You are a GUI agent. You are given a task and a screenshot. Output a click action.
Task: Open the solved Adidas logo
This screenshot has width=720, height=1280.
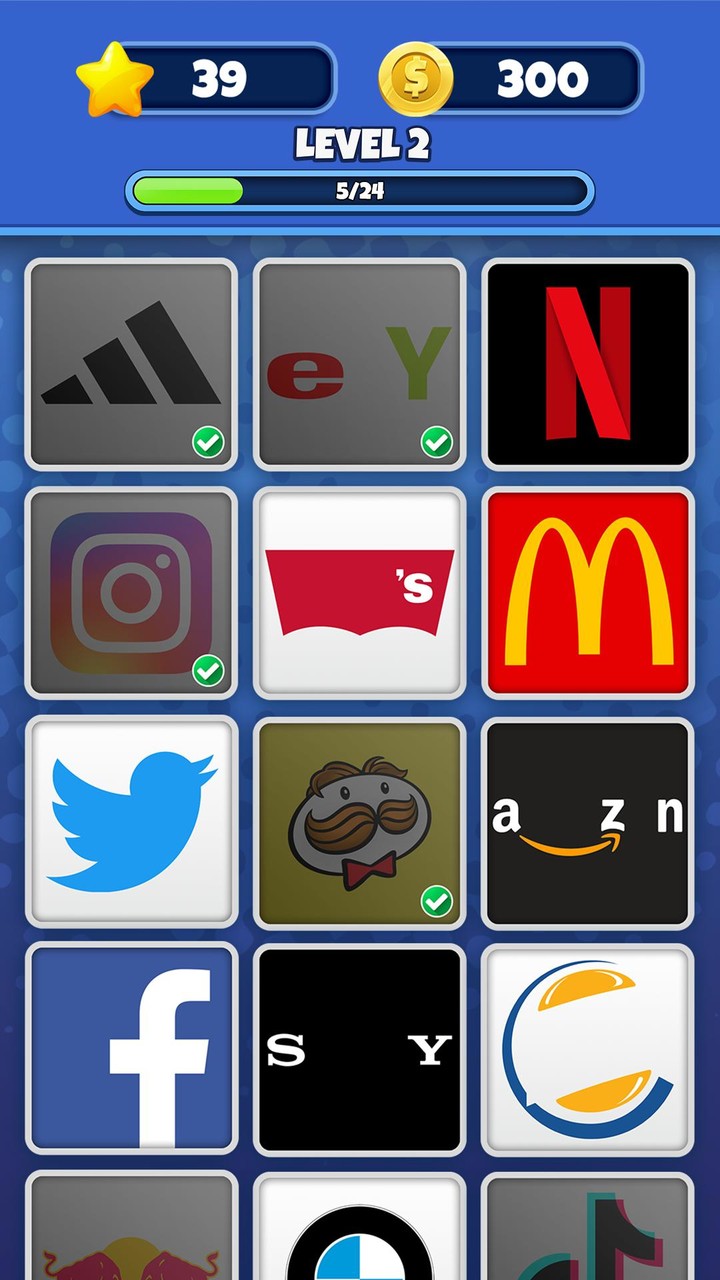[x=132, y=362]
